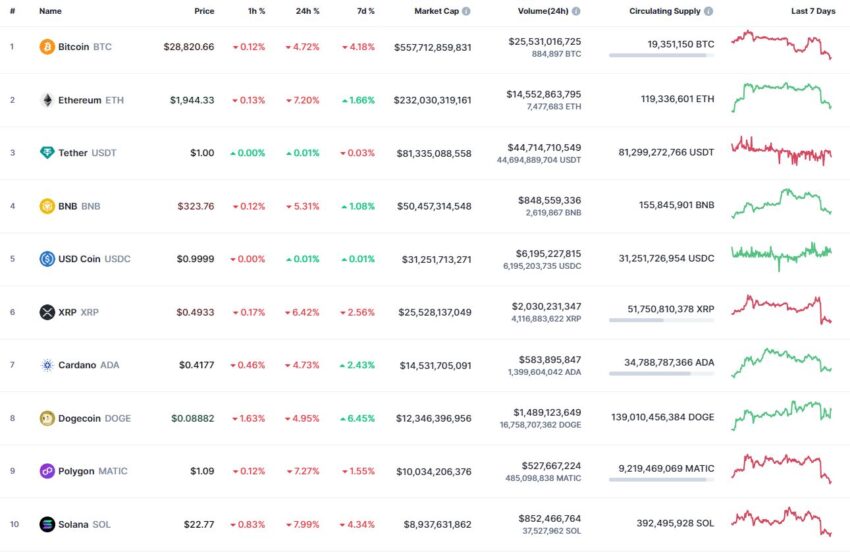Viewport: 850px width, 560px height.
Task: Open the Dogecoin DOGE row
Action: (80, 418)
